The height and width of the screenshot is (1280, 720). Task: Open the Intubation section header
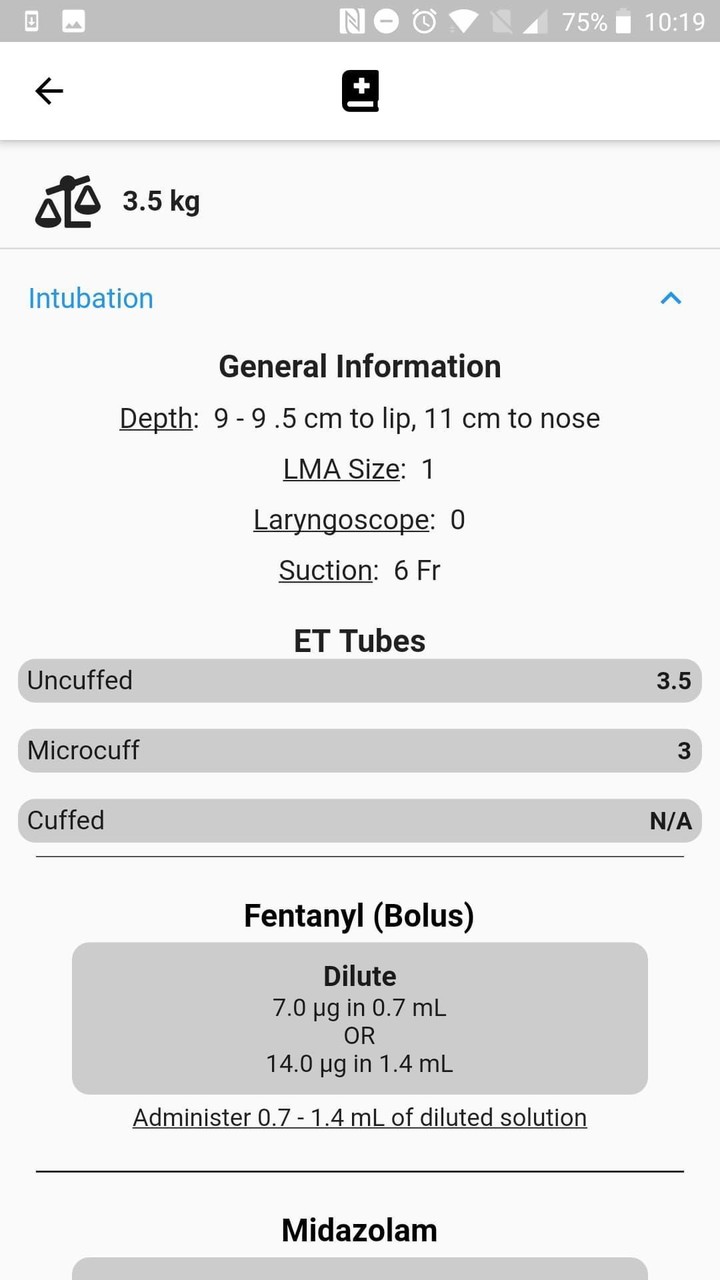click(x=90, y=298)
